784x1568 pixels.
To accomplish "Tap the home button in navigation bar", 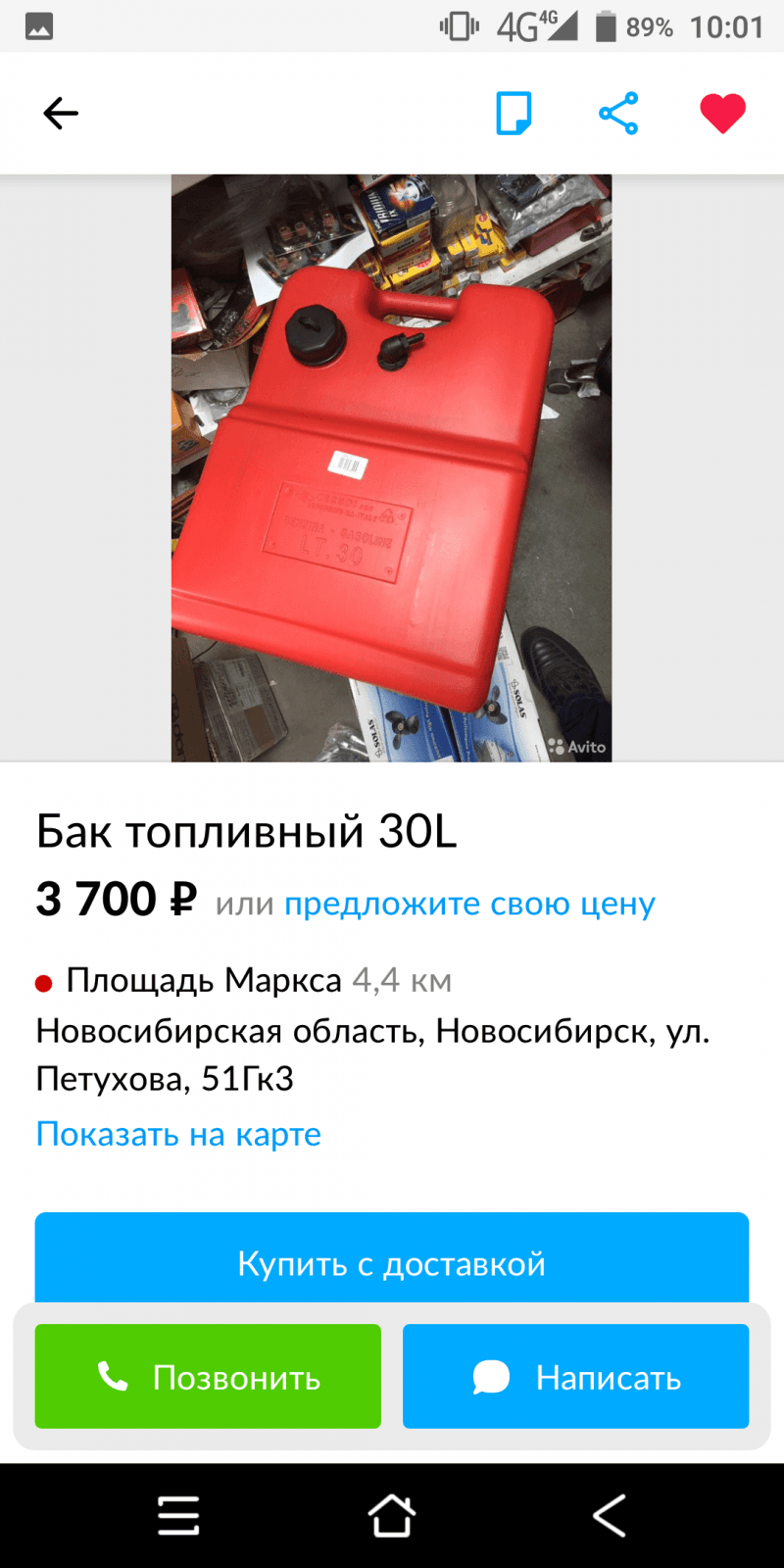I will point(391,1515).
